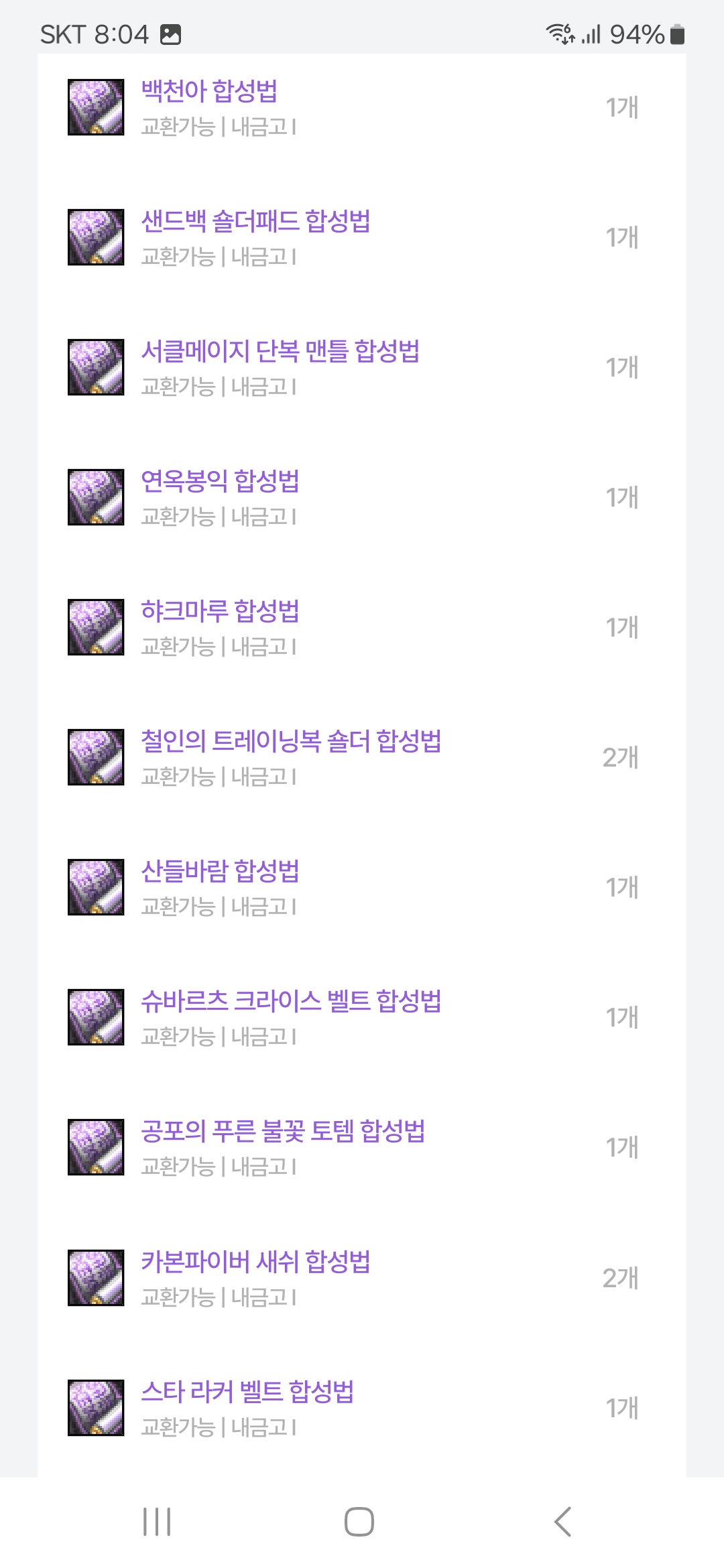The image size is (724, 1568).
Task: View 서클메이지 단복 맨틀 합성법
Action: [280, 352]
